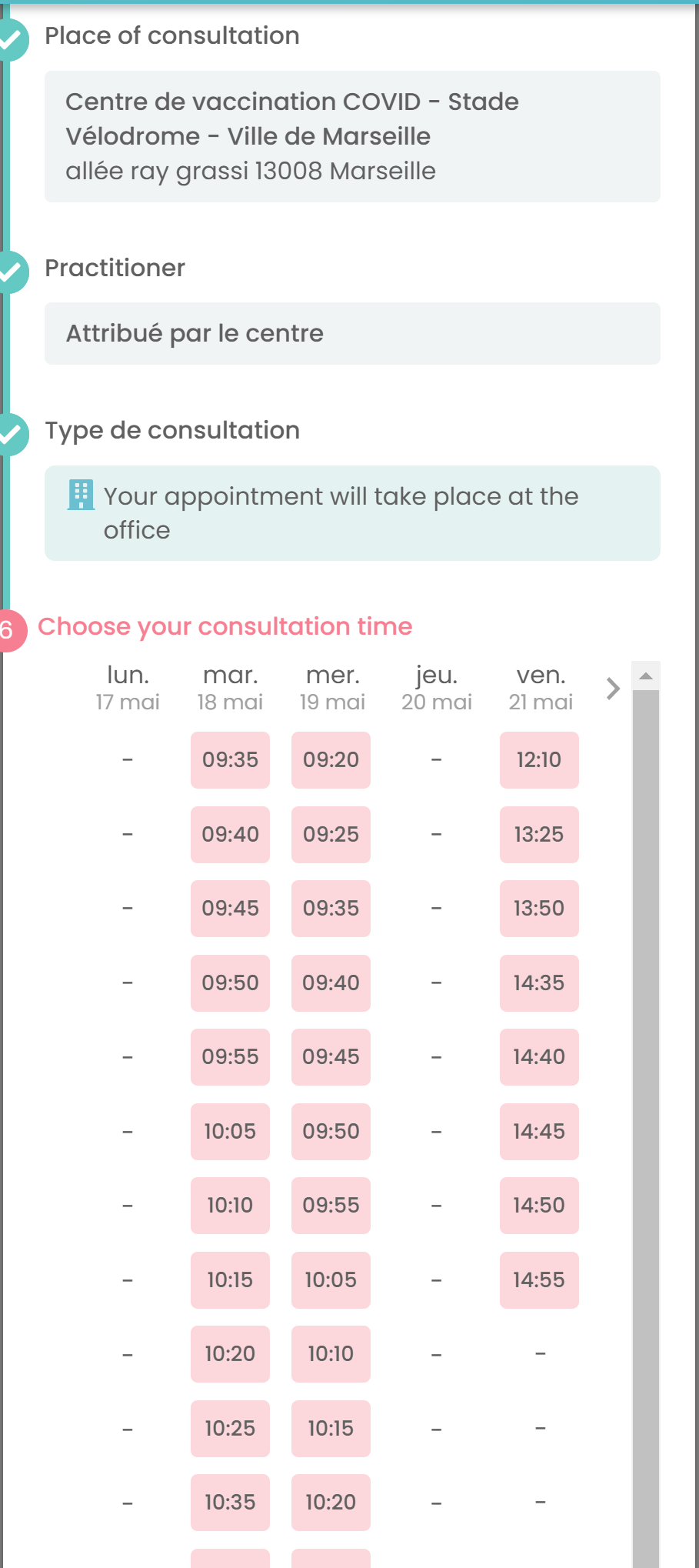Pick the 10:25 time slot
The image size is (699, 1568).
(x=230, y=1428)
